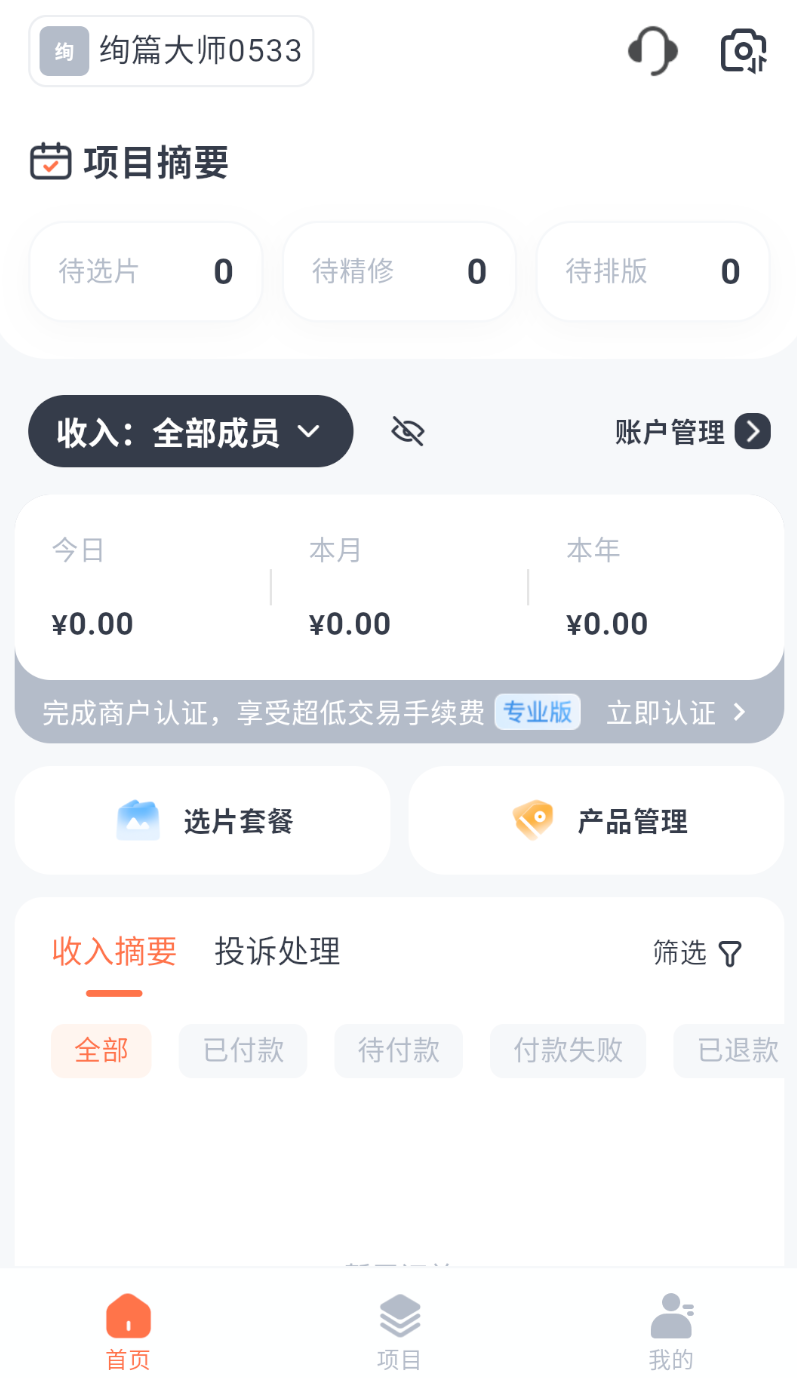797x1378 pixels.
Task: Open customer service headset icon
Action: coord(652,51)
